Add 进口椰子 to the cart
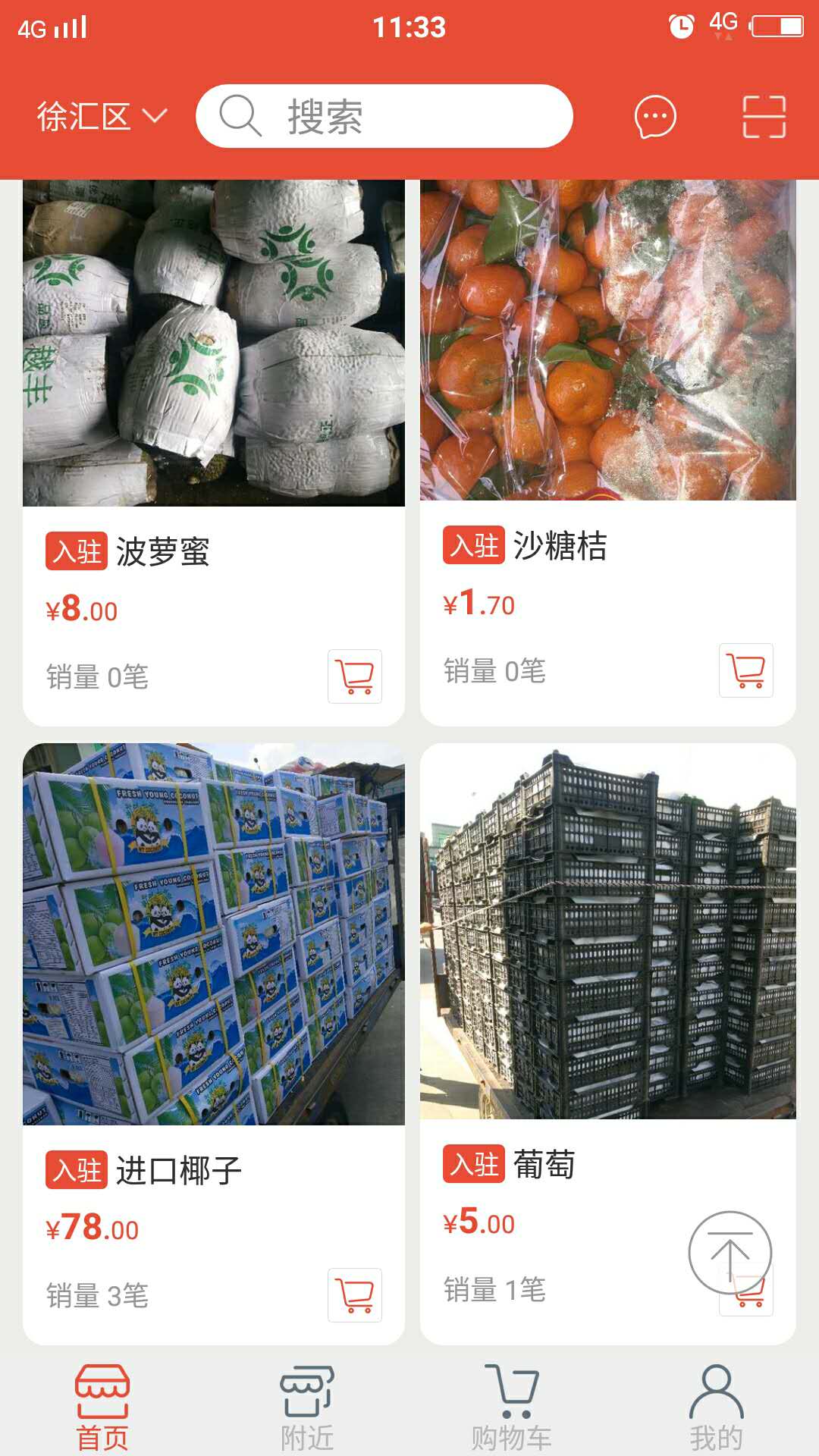Viewport: 819px width, 1456px height. click(354, 1295)
